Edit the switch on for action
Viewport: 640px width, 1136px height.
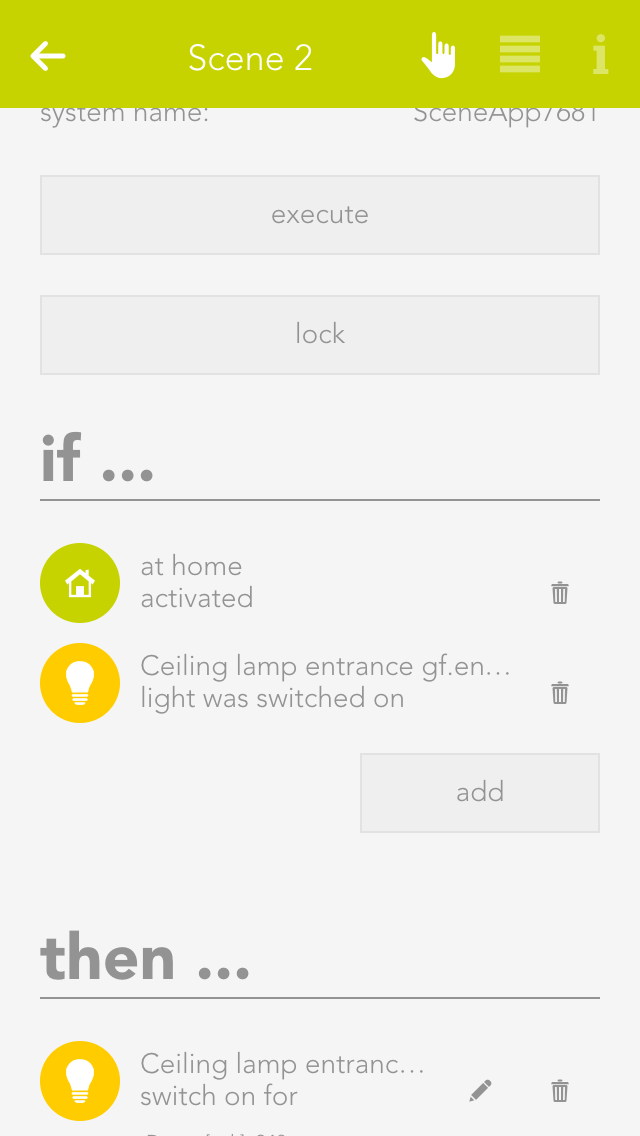(x=481, y=1091)
